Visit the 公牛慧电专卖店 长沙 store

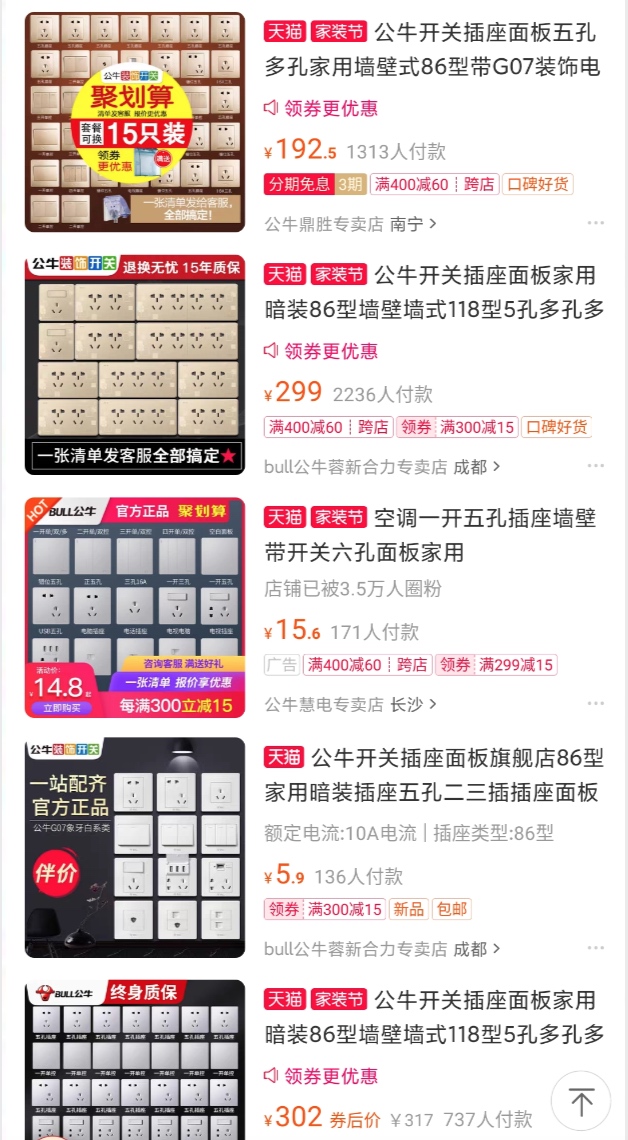click(350, 704)
